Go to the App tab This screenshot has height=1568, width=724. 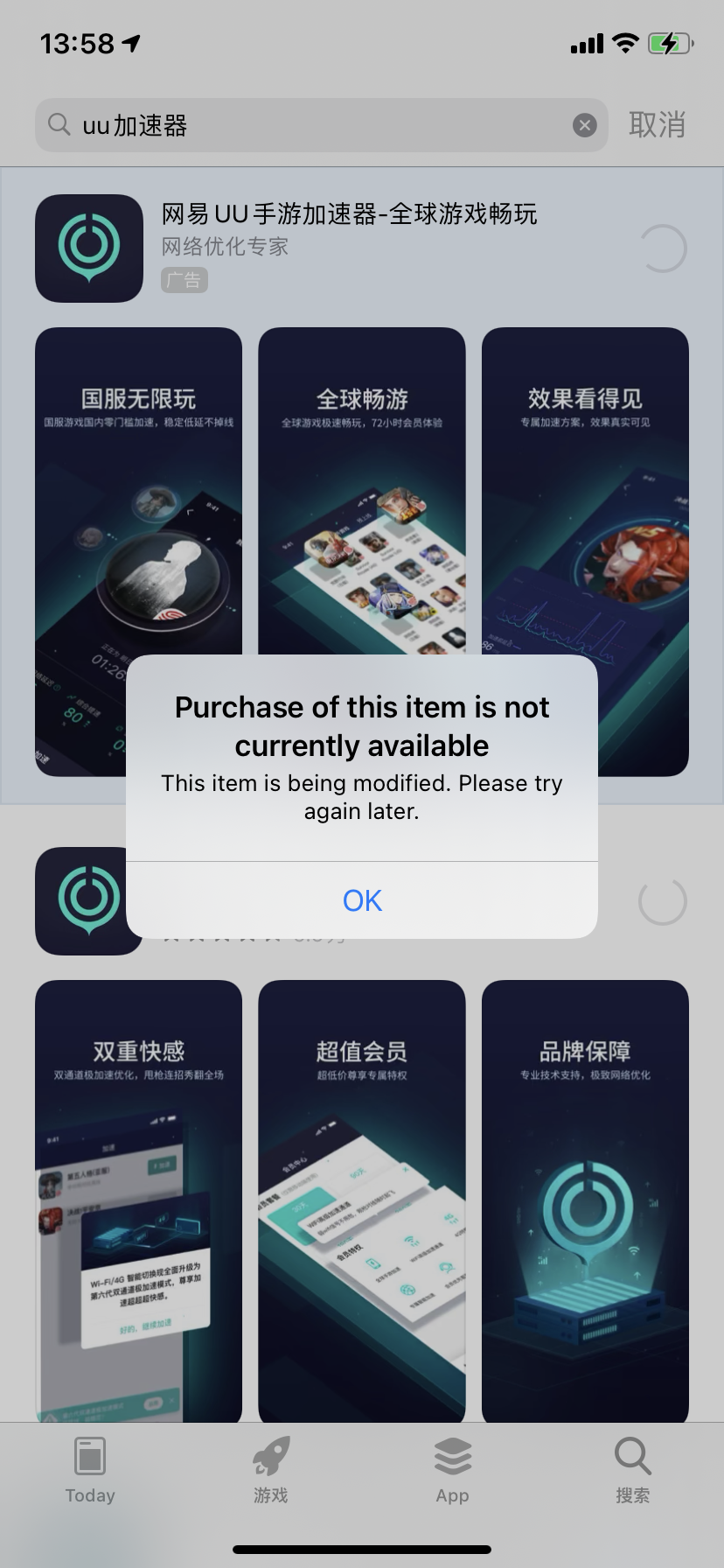point(452,1471)
